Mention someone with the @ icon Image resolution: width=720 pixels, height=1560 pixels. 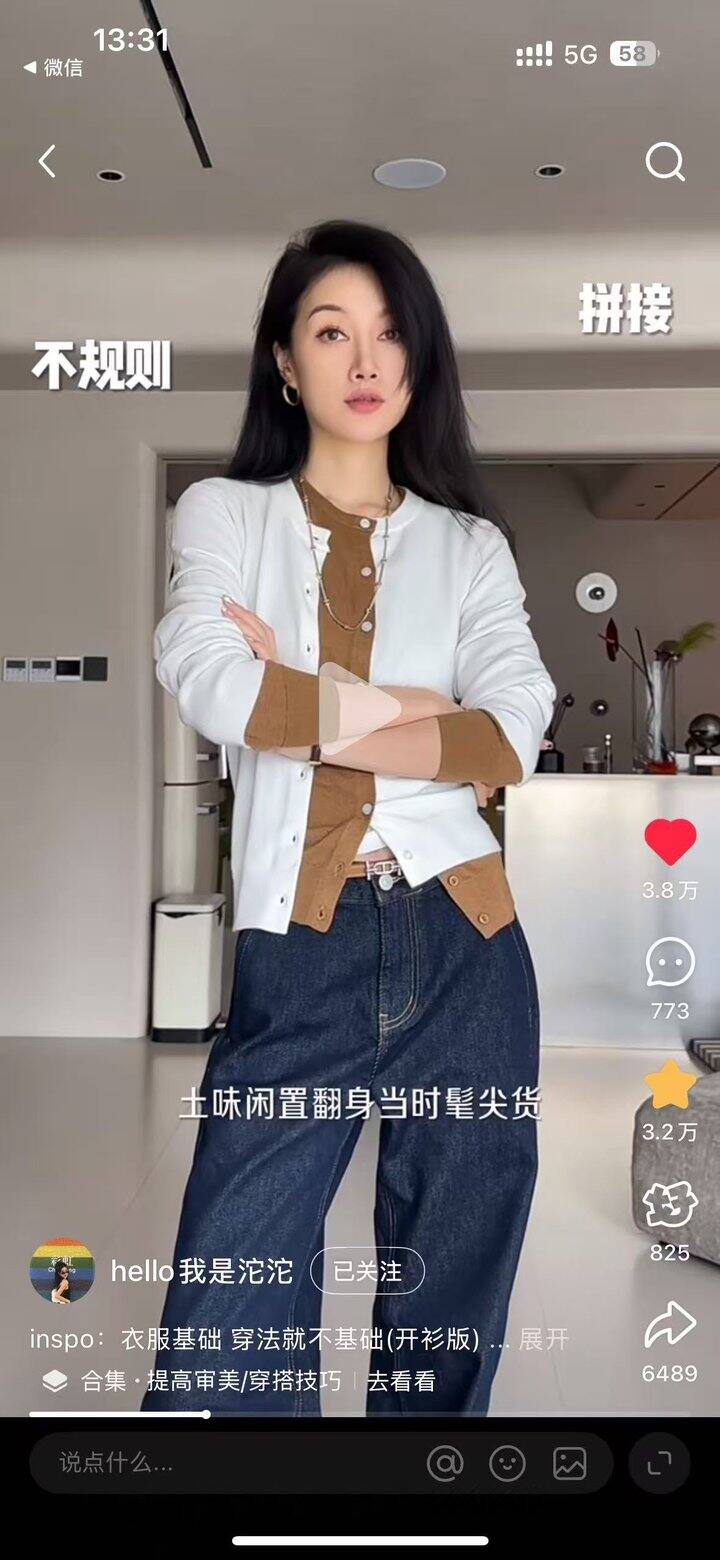point(445,1463)
